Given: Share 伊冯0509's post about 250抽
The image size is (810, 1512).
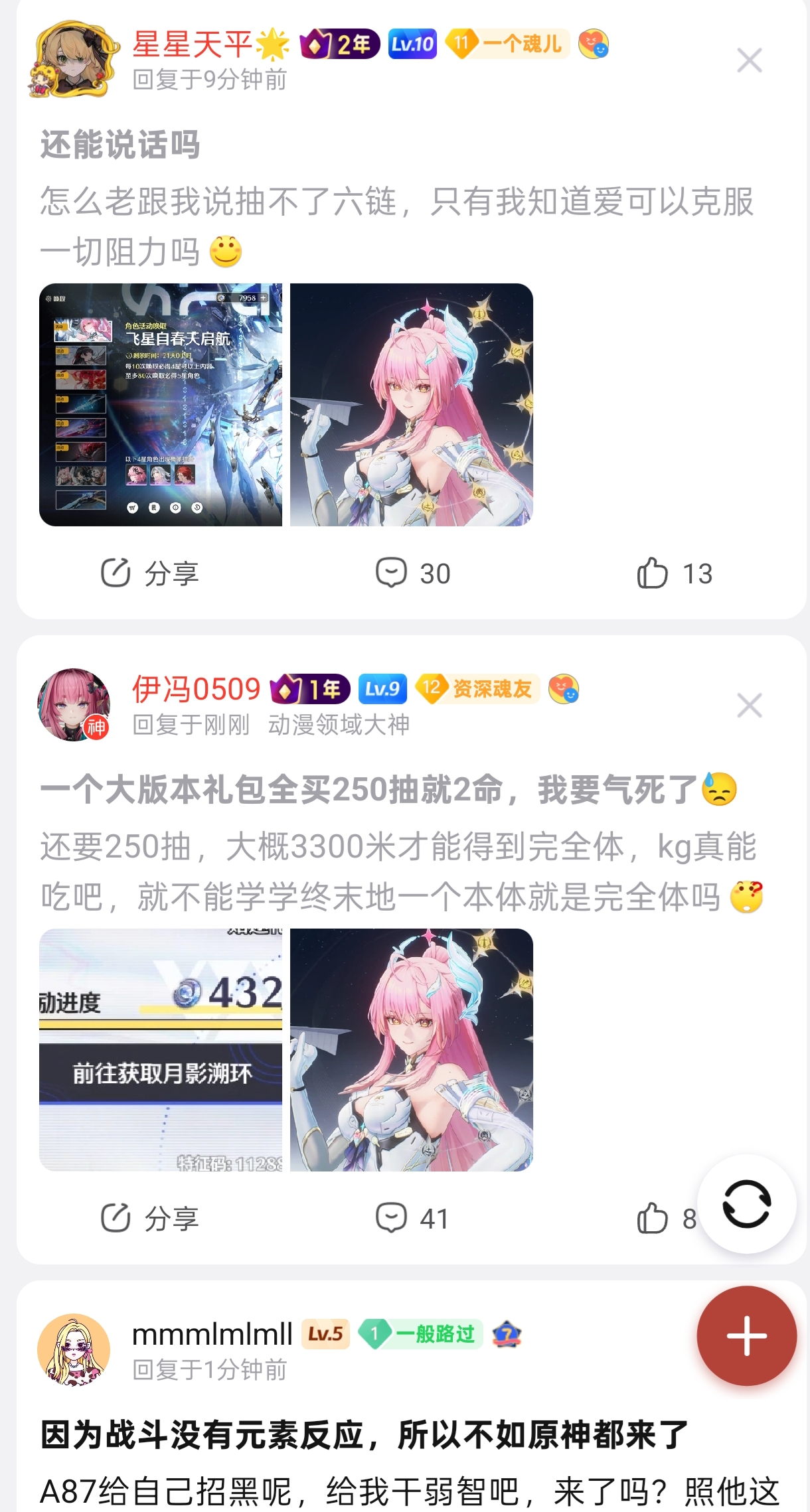Looking at the screenshot, I should pos(149,1219).
